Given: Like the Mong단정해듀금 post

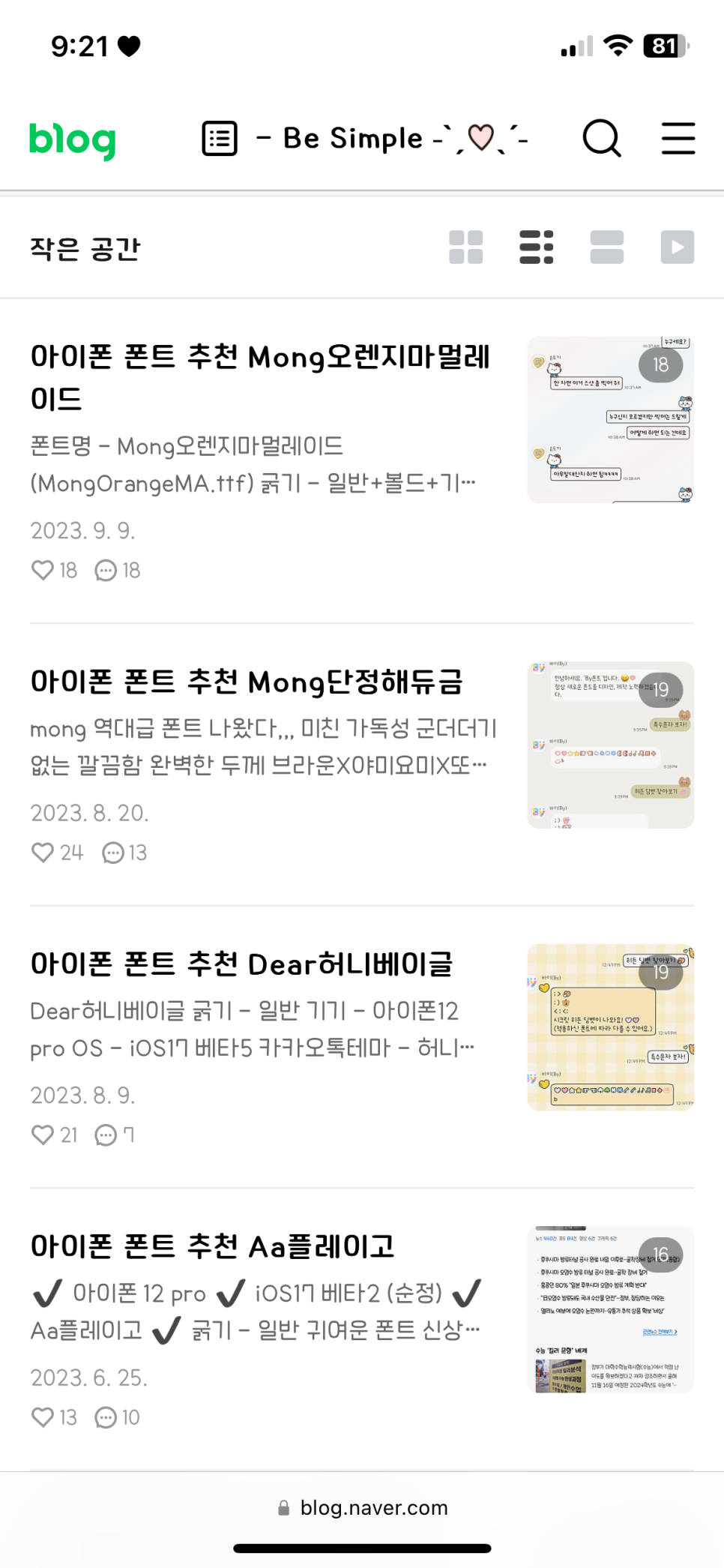Looking at the screenshot, I should pos(57,853).
